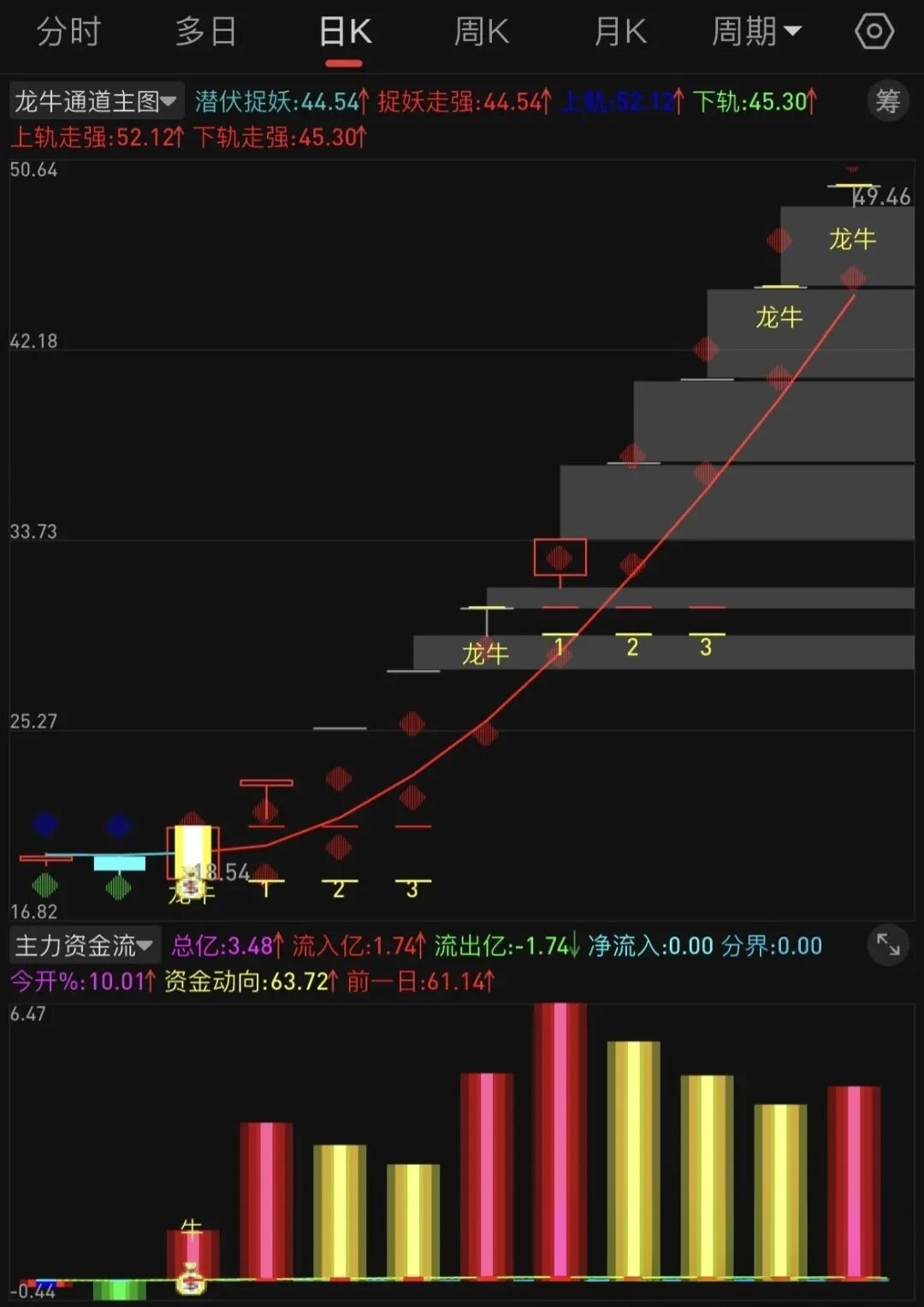Viewport: 924px width, 1307px height.
Task: Switch to the 周K tab
Action: point(482,33)
